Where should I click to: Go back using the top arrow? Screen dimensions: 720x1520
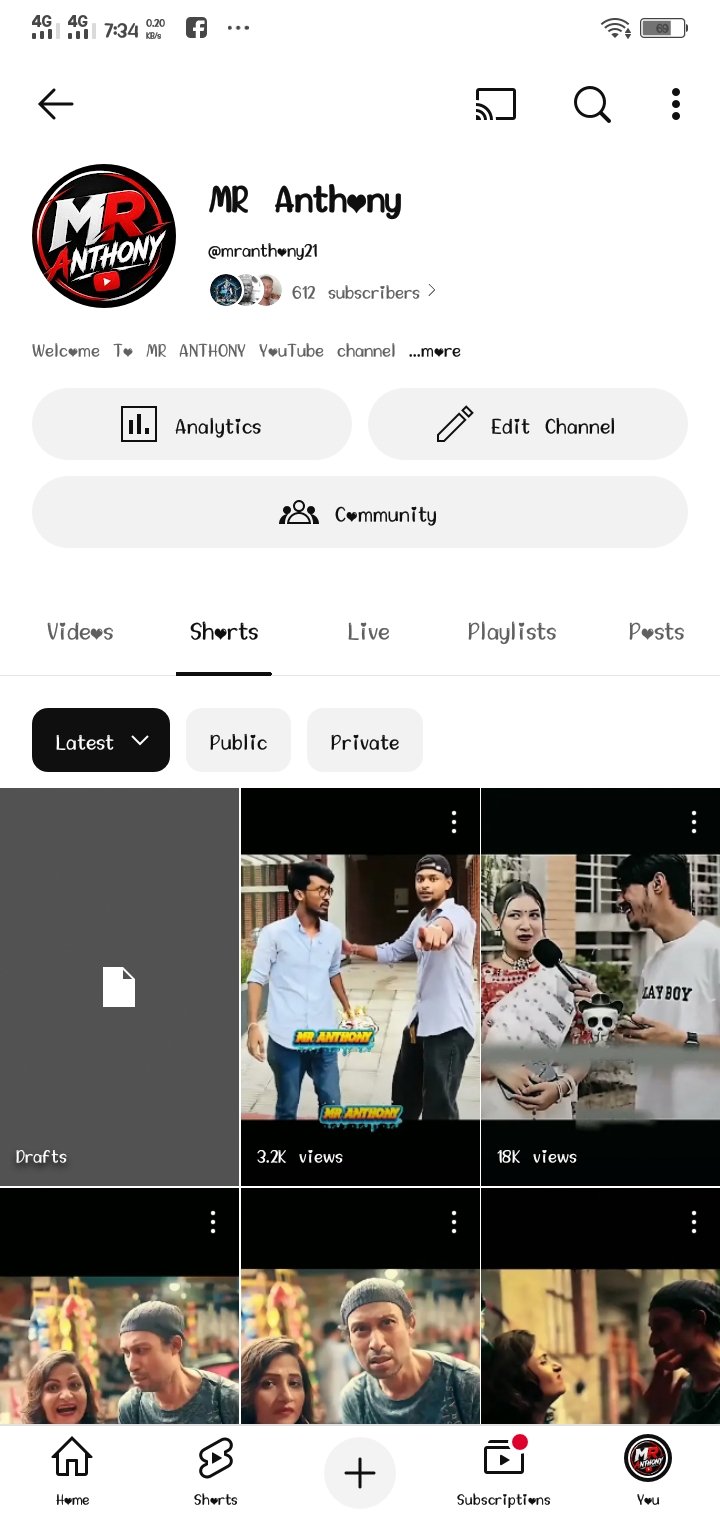coord(56,104)
